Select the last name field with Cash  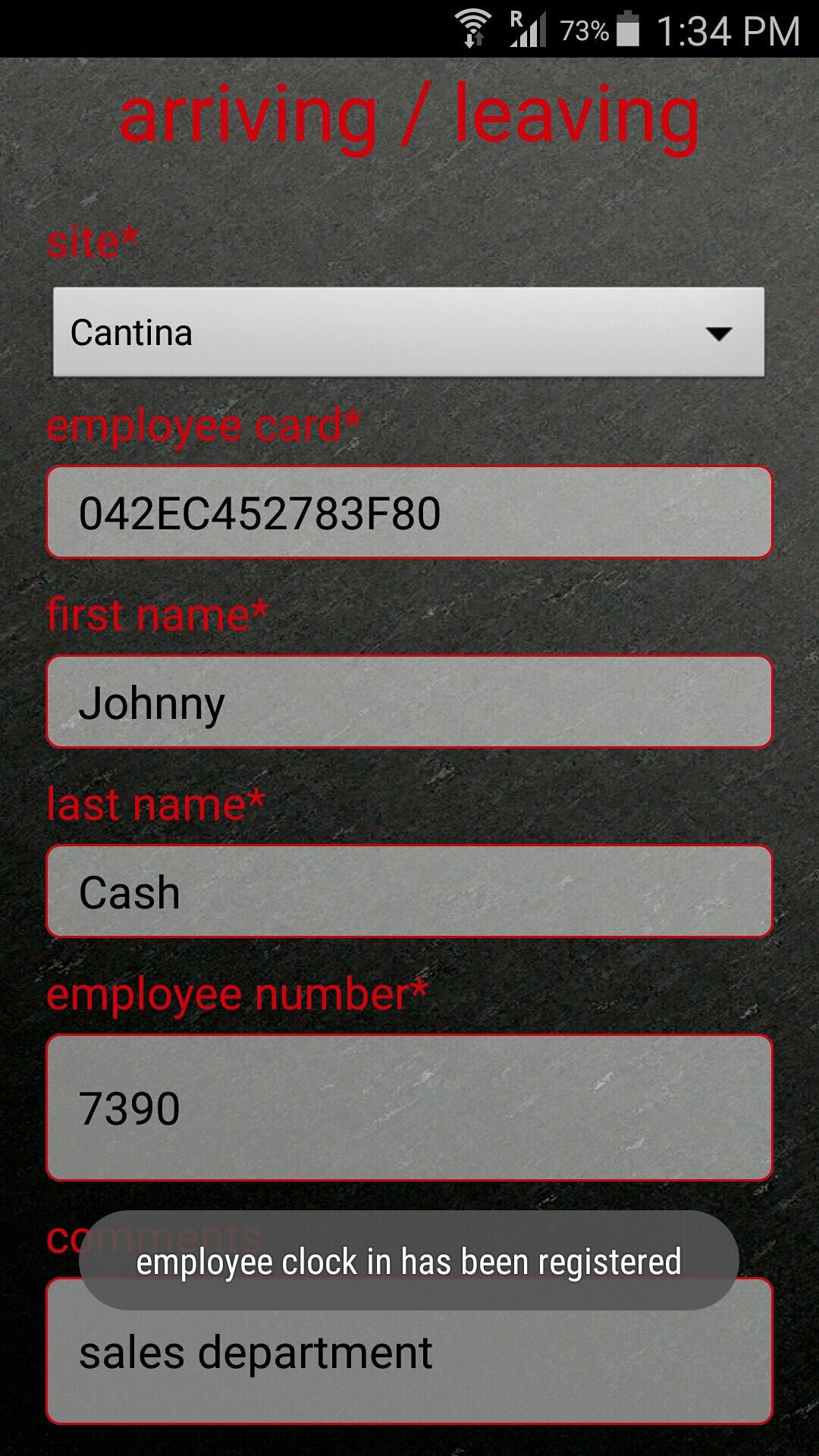coord(409,892)
